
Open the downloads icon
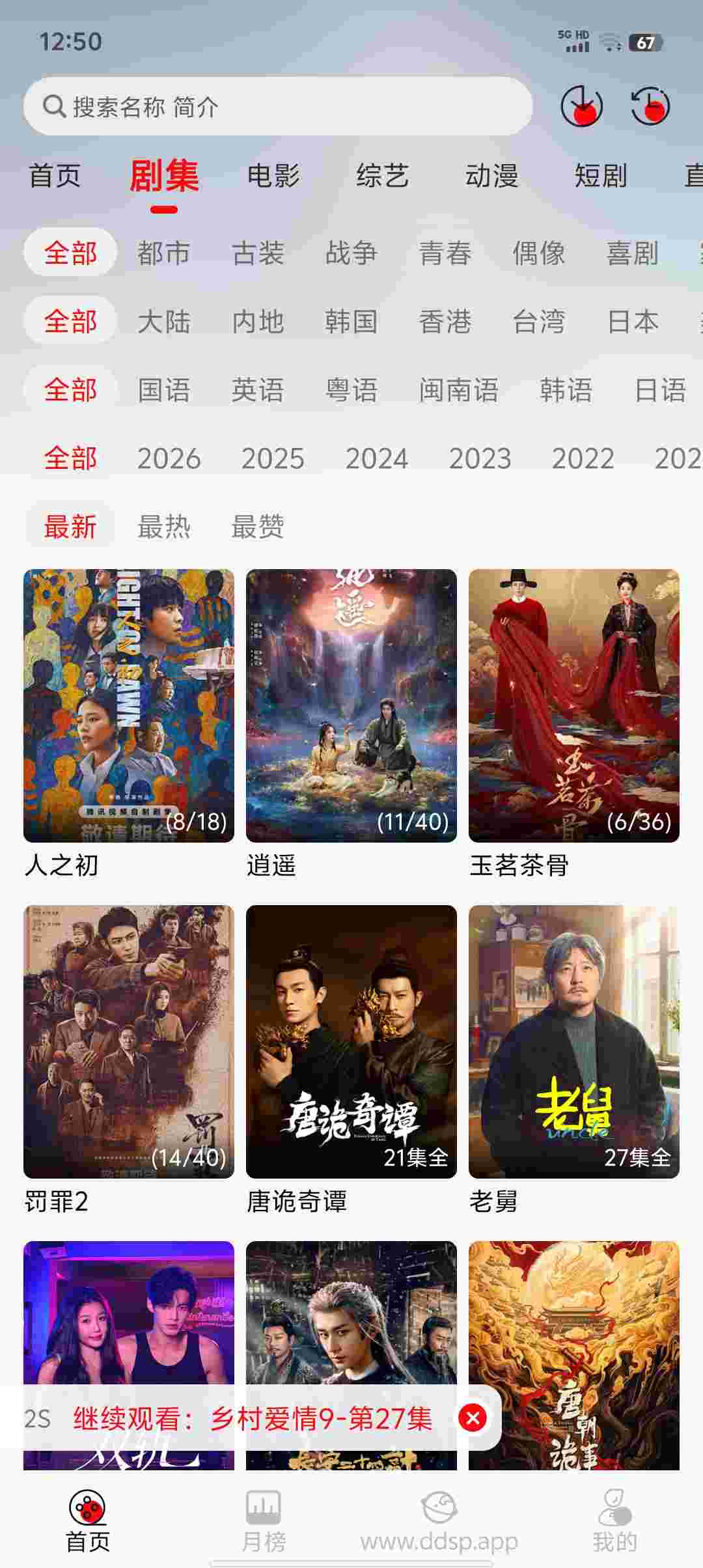[x=581, y=106]
